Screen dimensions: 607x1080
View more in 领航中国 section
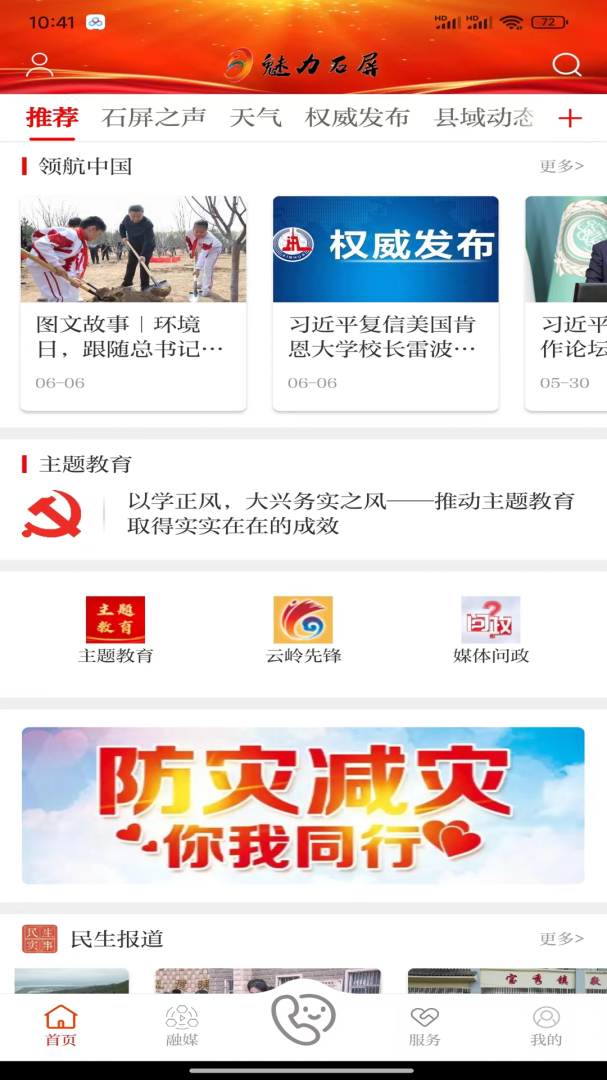pyautogui.click(x=561, y=166)
